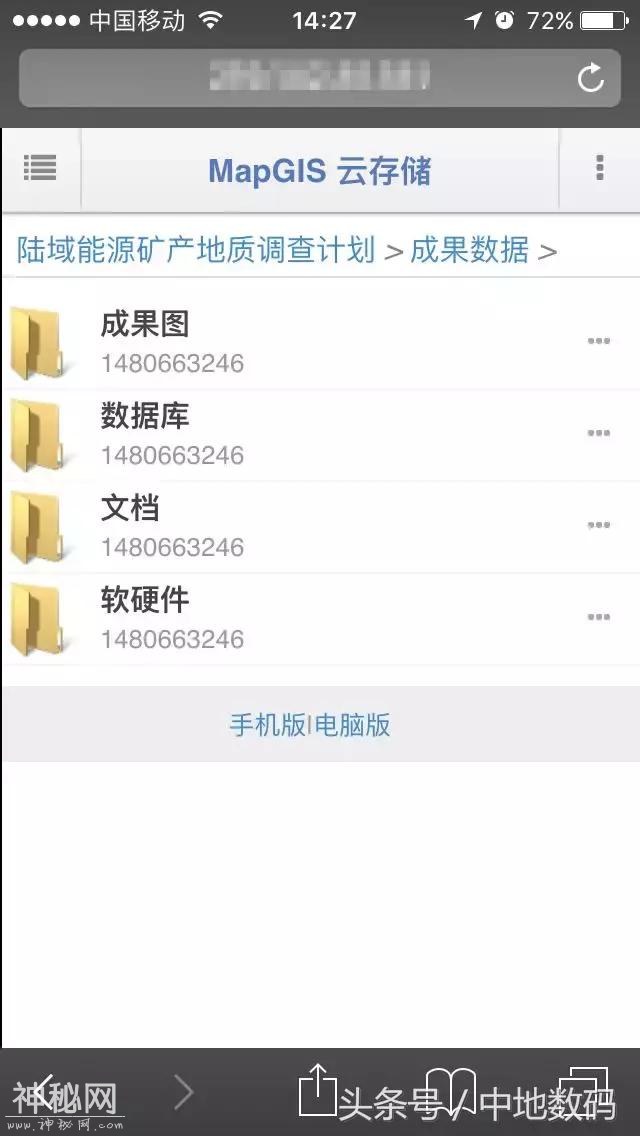
Task: Open the 数据库 folder
Action: [145, 416]
